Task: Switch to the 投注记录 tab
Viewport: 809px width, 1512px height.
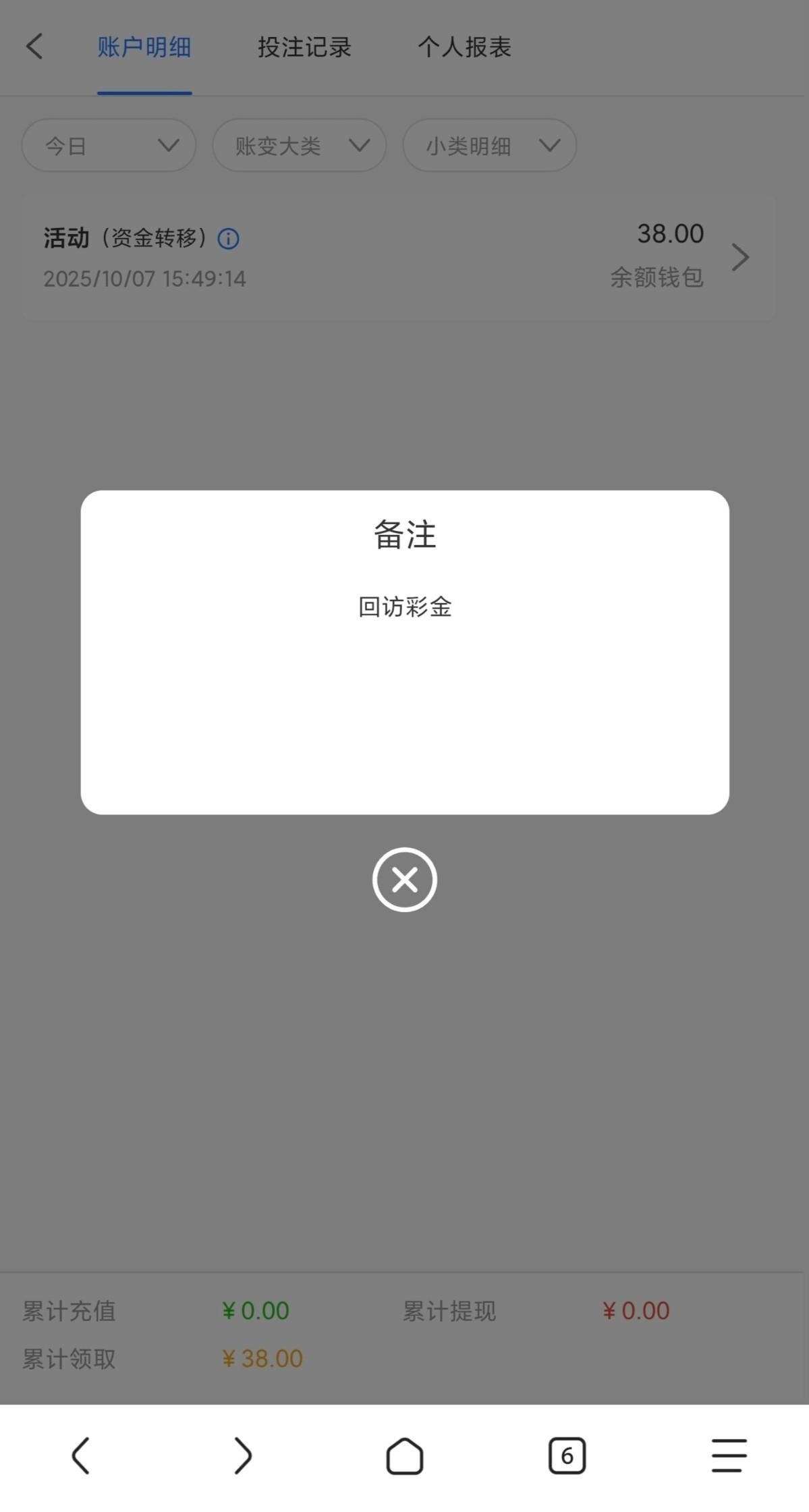Action: click(304, 47)
